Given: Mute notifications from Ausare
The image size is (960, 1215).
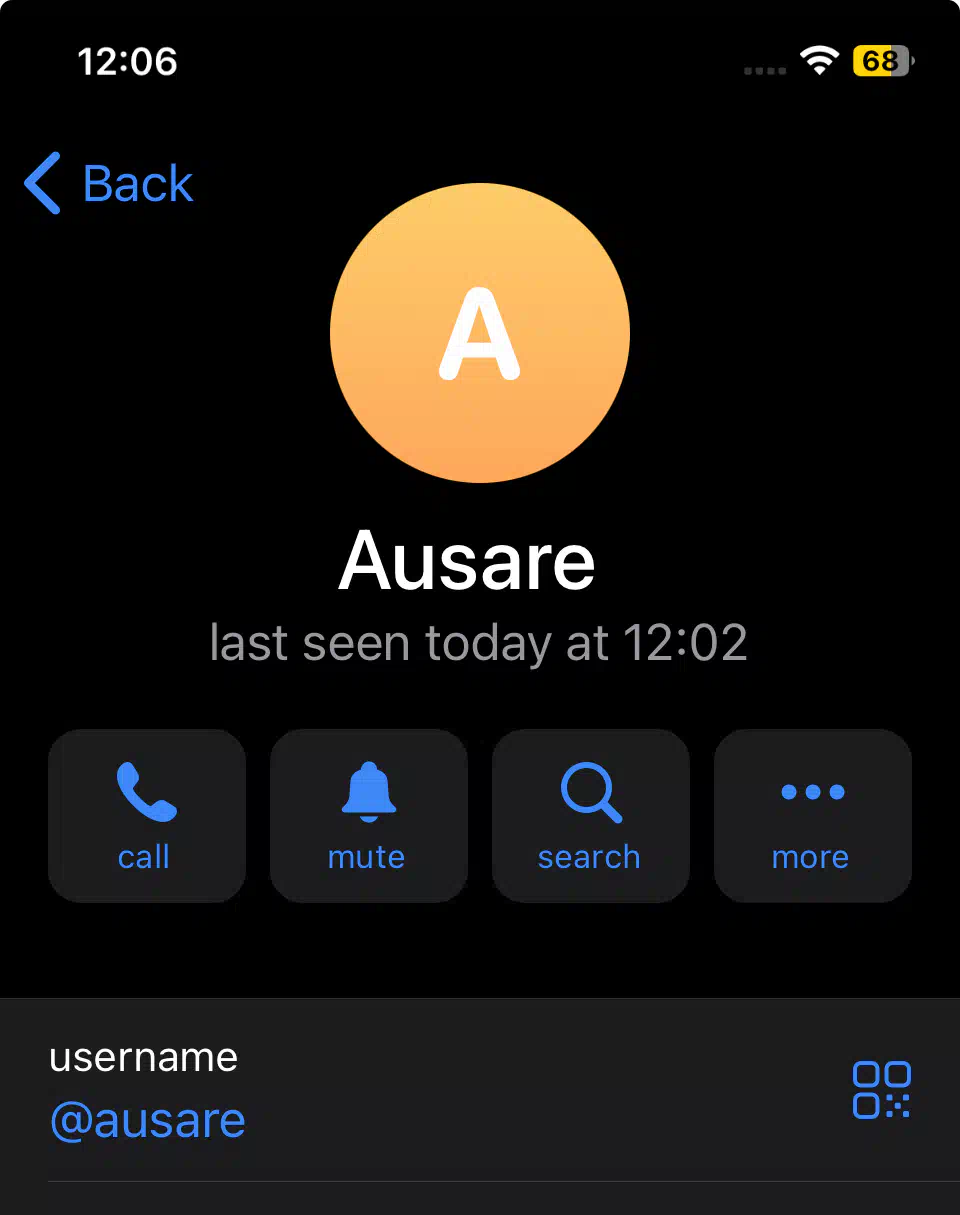Looking at the screenshot, I should (x=368, y=815).
